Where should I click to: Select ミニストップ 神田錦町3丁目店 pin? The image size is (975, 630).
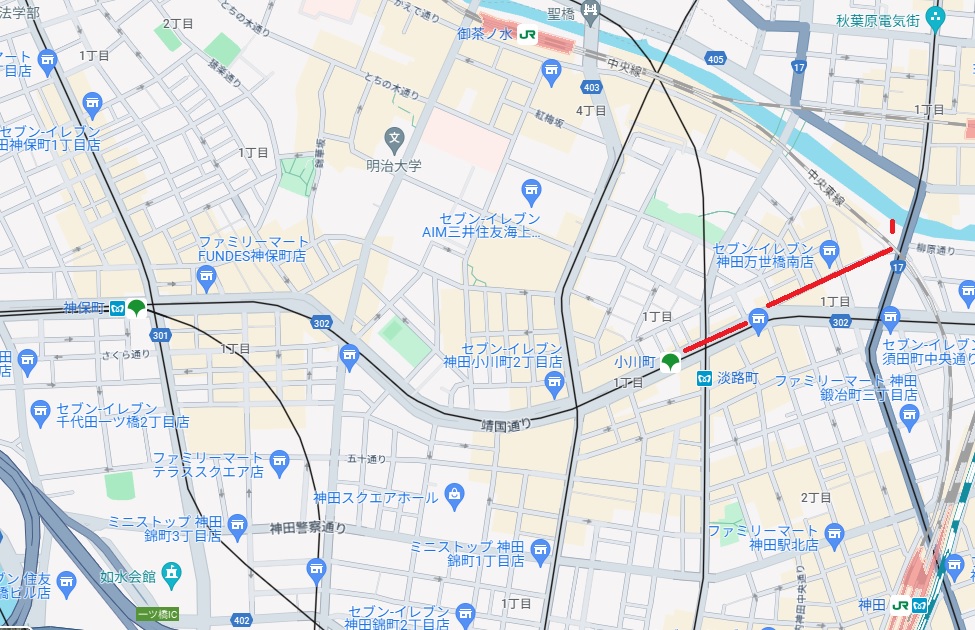coord(237,524)
